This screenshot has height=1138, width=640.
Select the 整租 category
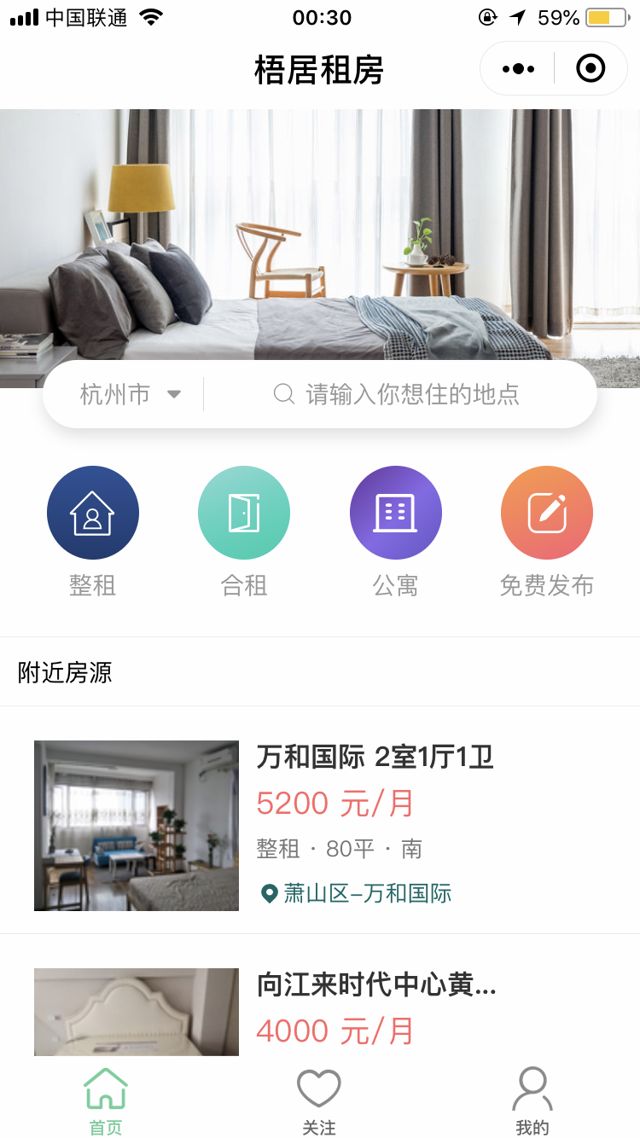(92, 530)
